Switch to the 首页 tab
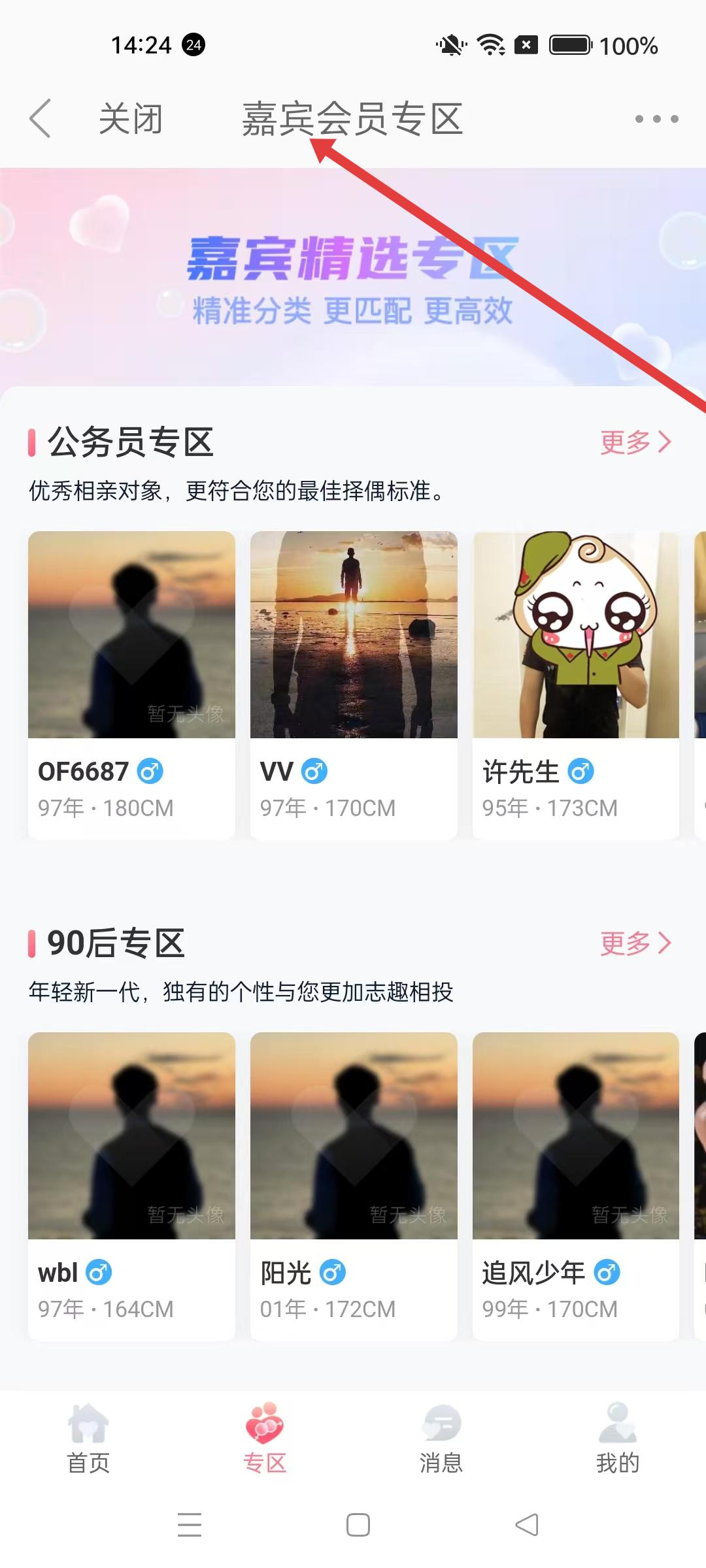 point(88,1437)
